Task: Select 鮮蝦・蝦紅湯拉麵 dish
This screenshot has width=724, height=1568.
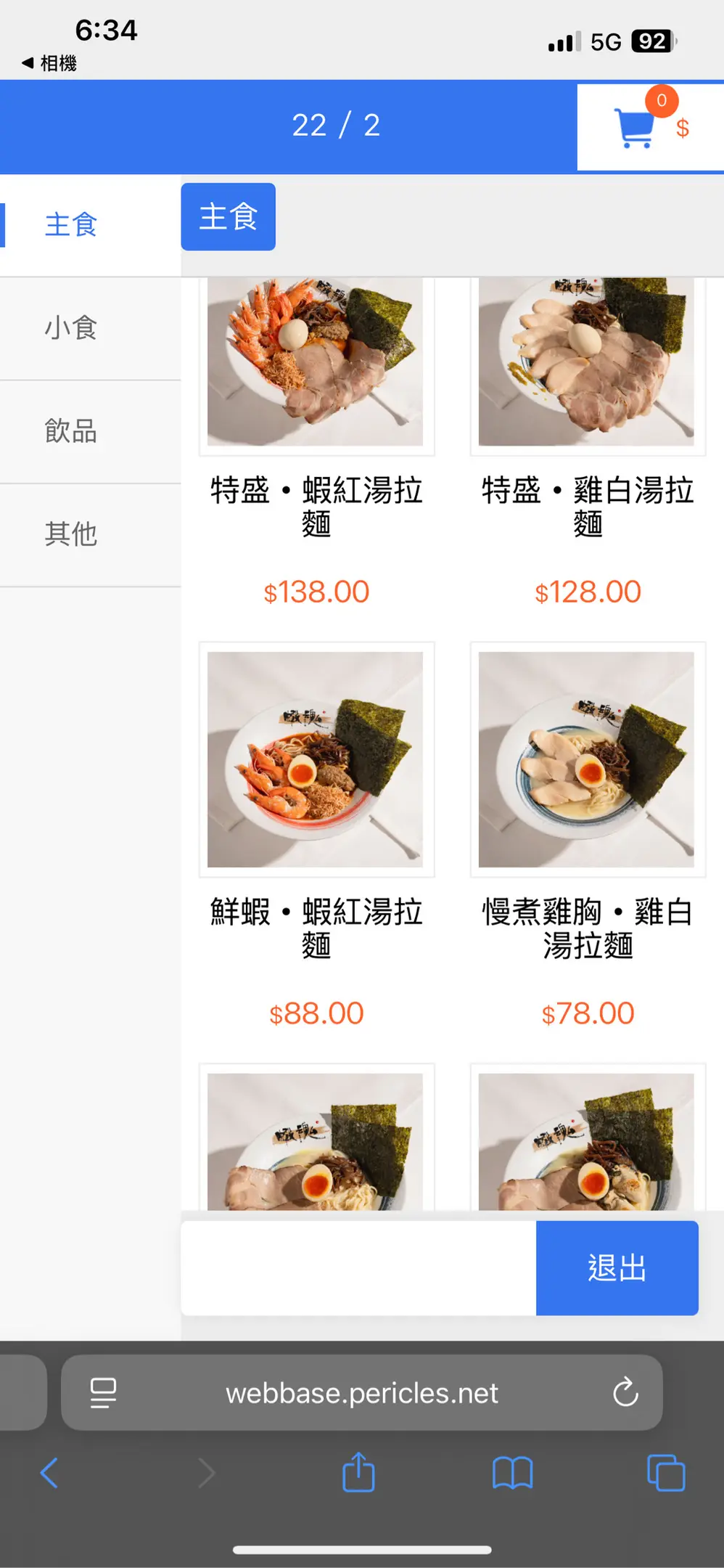Action: (x=316, y=759)
